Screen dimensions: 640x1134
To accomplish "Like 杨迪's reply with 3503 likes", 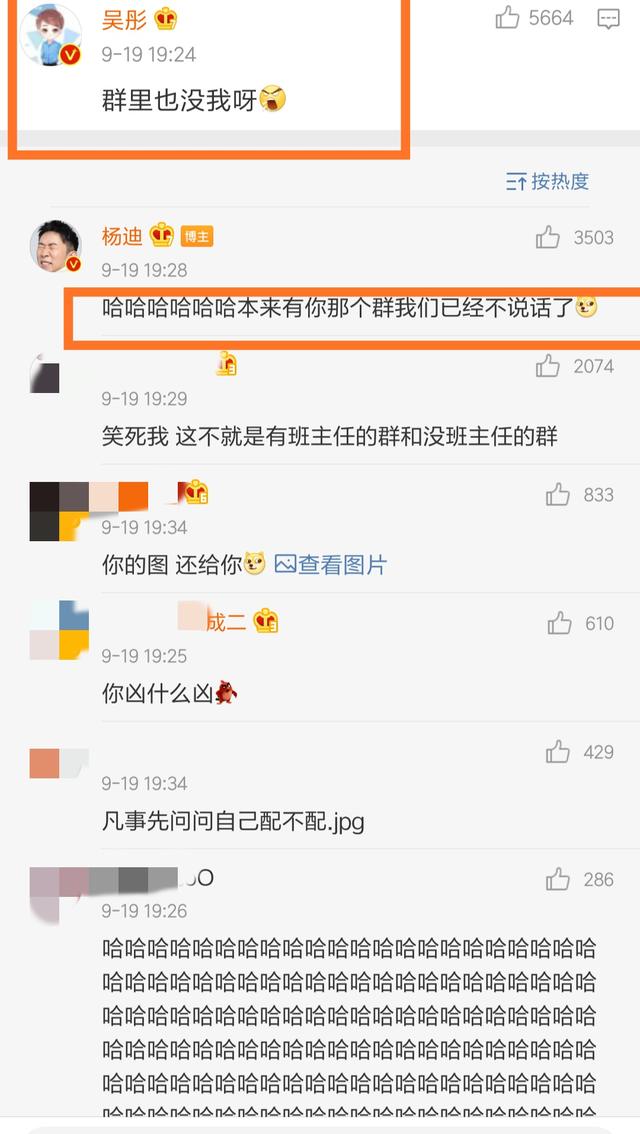I will [x=548, y=237].
